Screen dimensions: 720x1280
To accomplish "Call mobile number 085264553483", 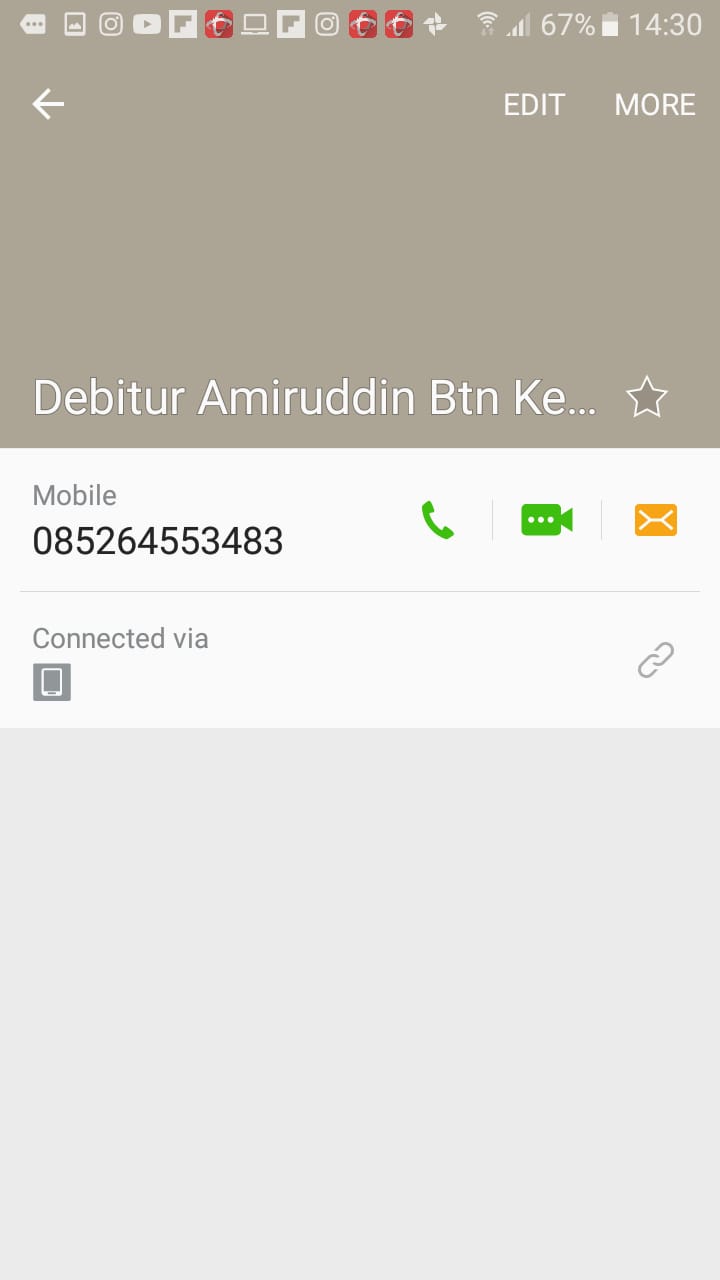I will (x=438, y=520).
